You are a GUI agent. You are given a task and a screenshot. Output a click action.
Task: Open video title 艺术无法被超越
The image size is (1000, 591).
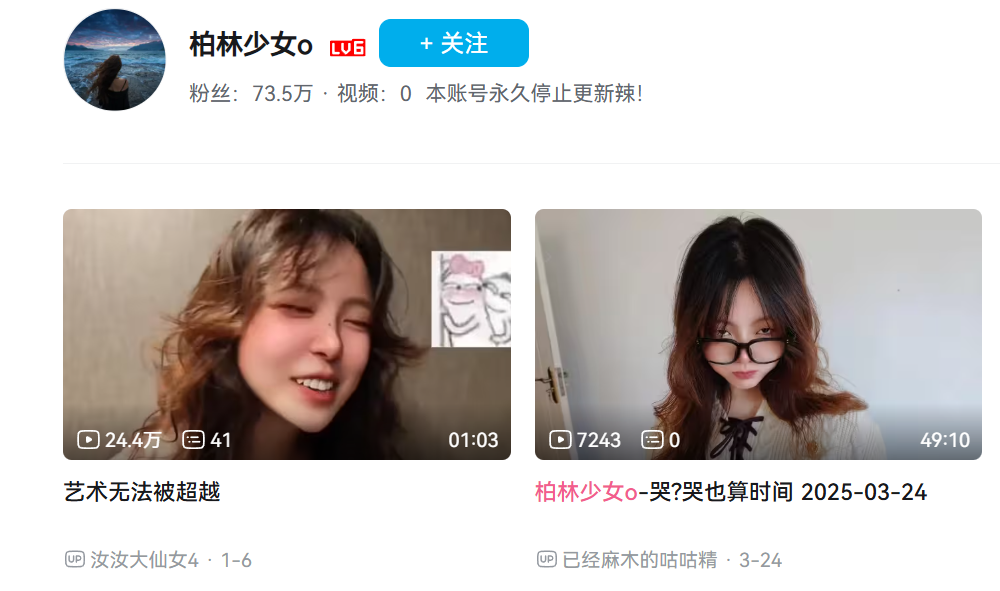142,492
